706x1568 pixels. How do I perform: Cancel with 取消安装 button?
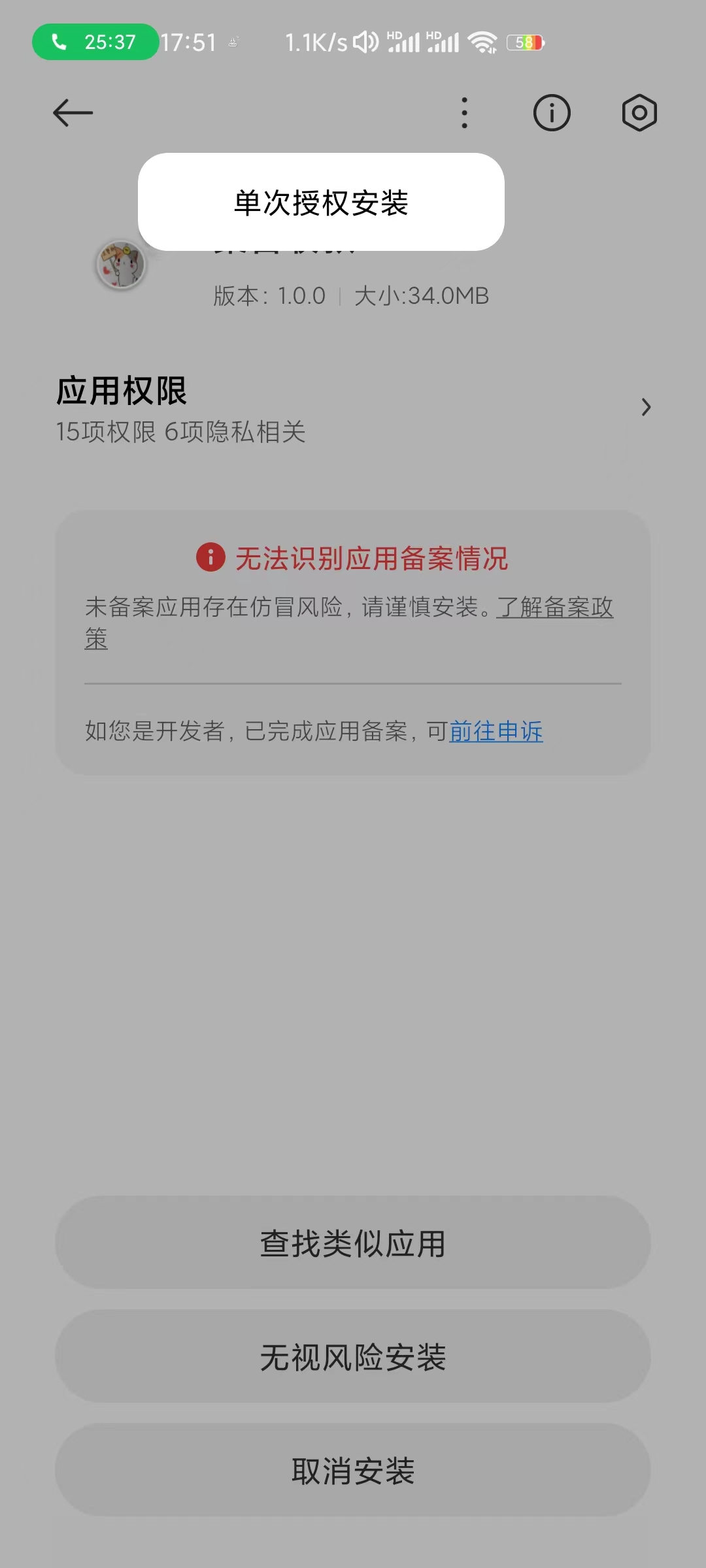pos(353,1471)
